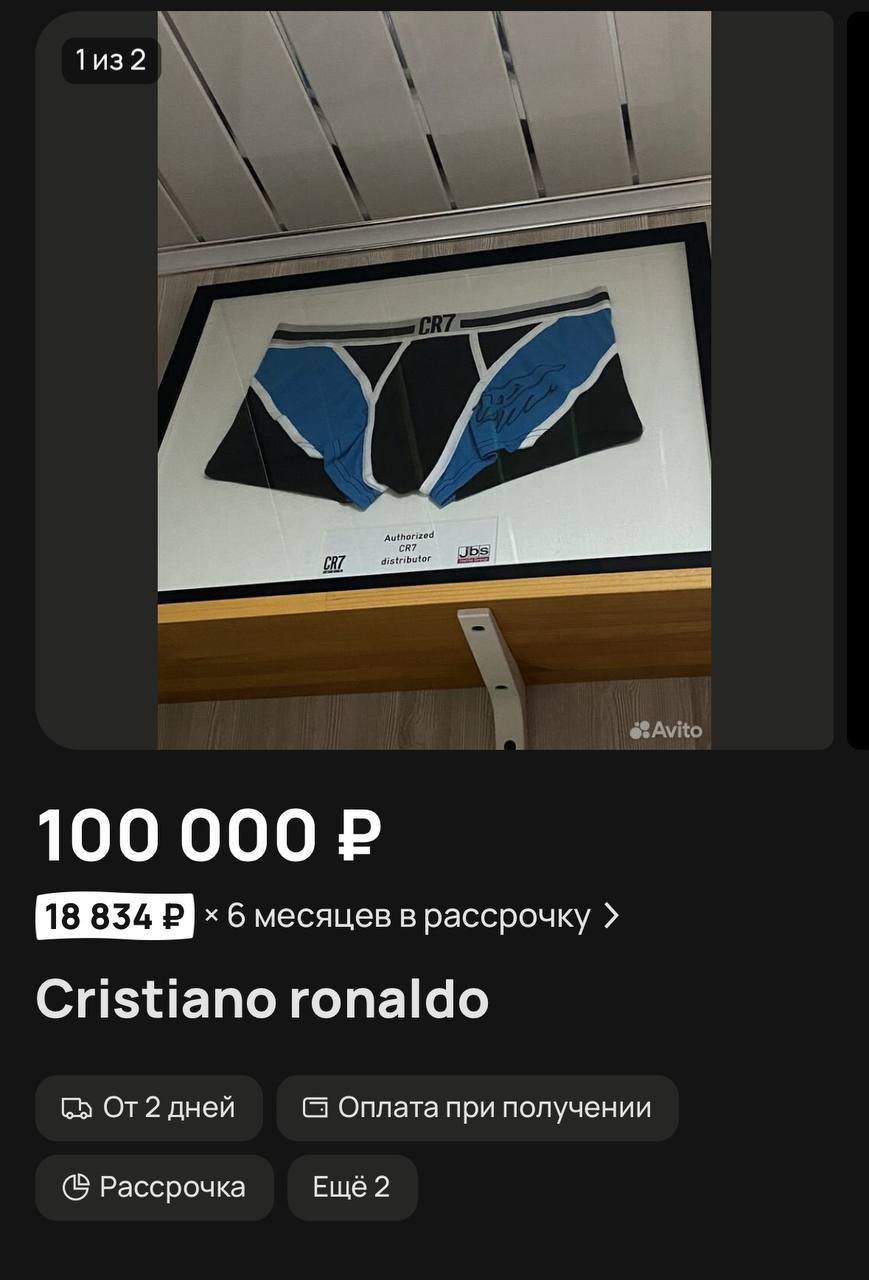
Task: Open the listing photo in full view
Action: click(x=434, y=380)
